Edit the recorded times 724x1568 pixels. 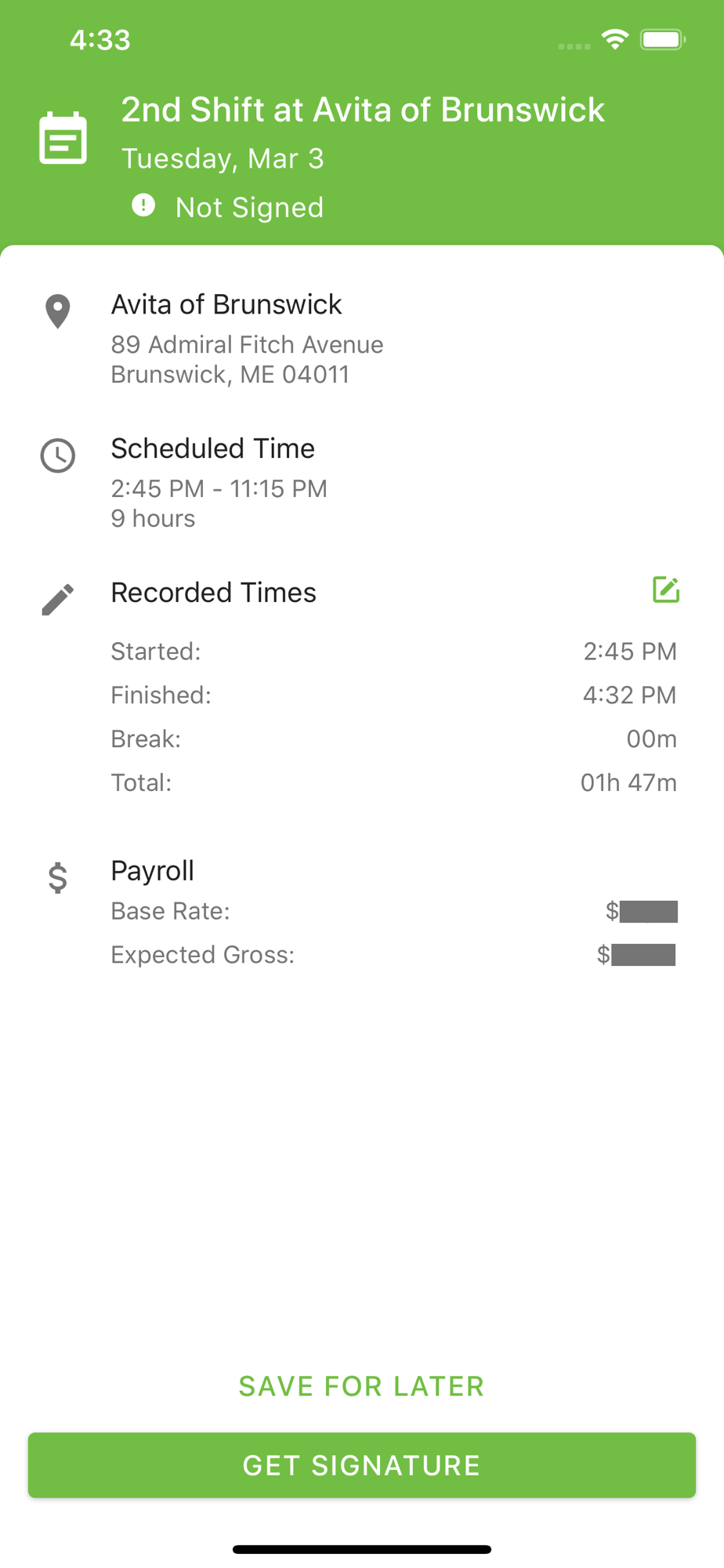coord(666,590)
